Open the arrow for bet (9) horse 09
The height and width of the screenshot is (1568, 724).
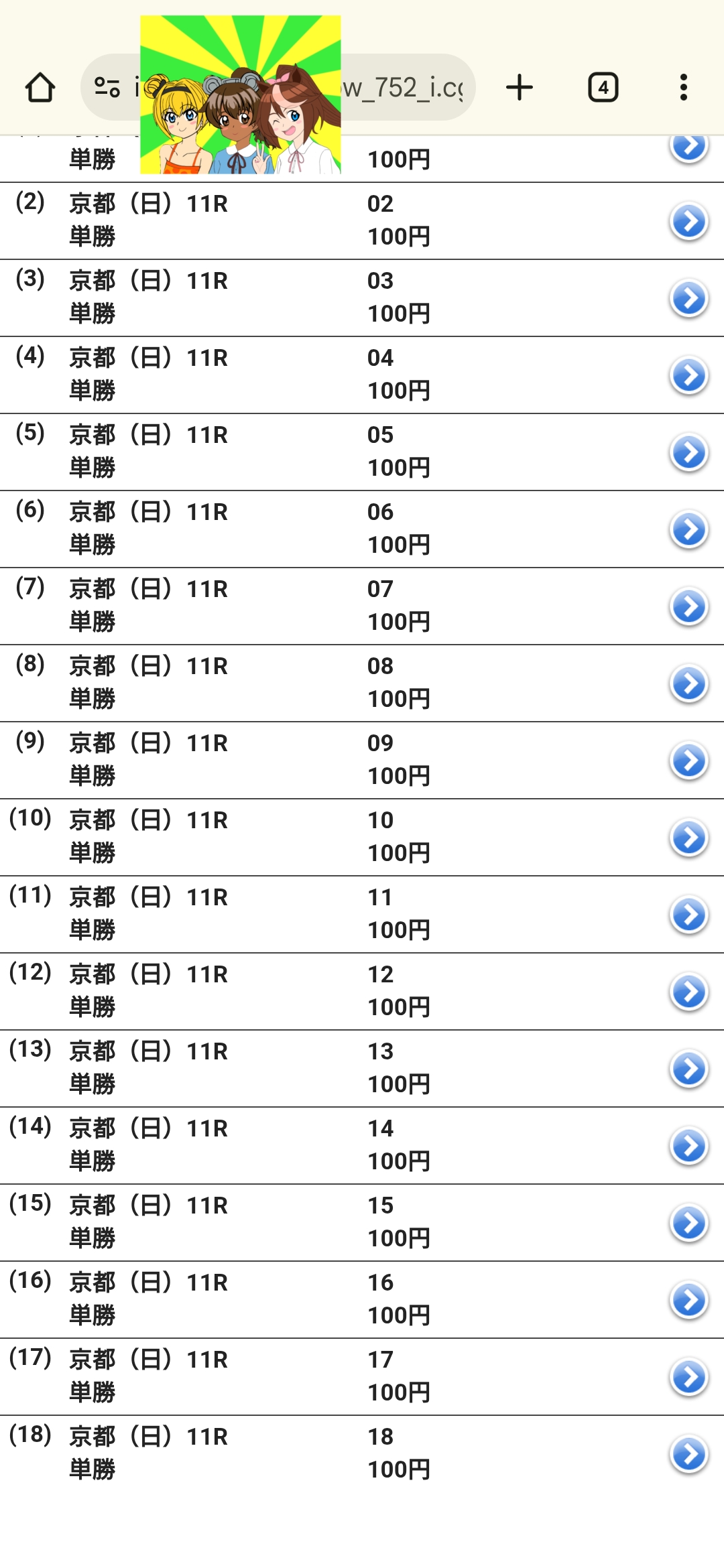click(x=688, y=761)
